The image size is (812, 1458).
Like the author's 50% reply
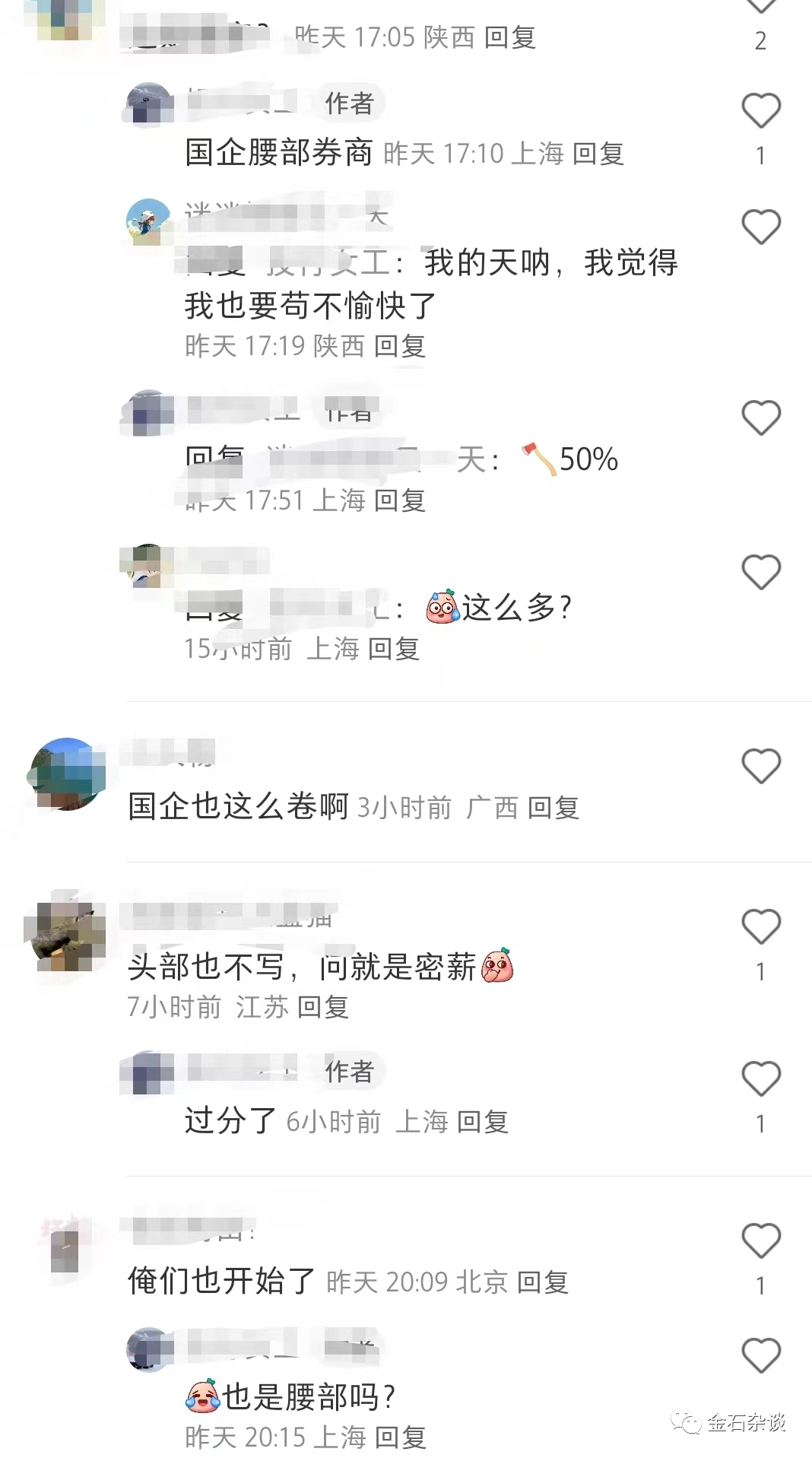(760, 418)
